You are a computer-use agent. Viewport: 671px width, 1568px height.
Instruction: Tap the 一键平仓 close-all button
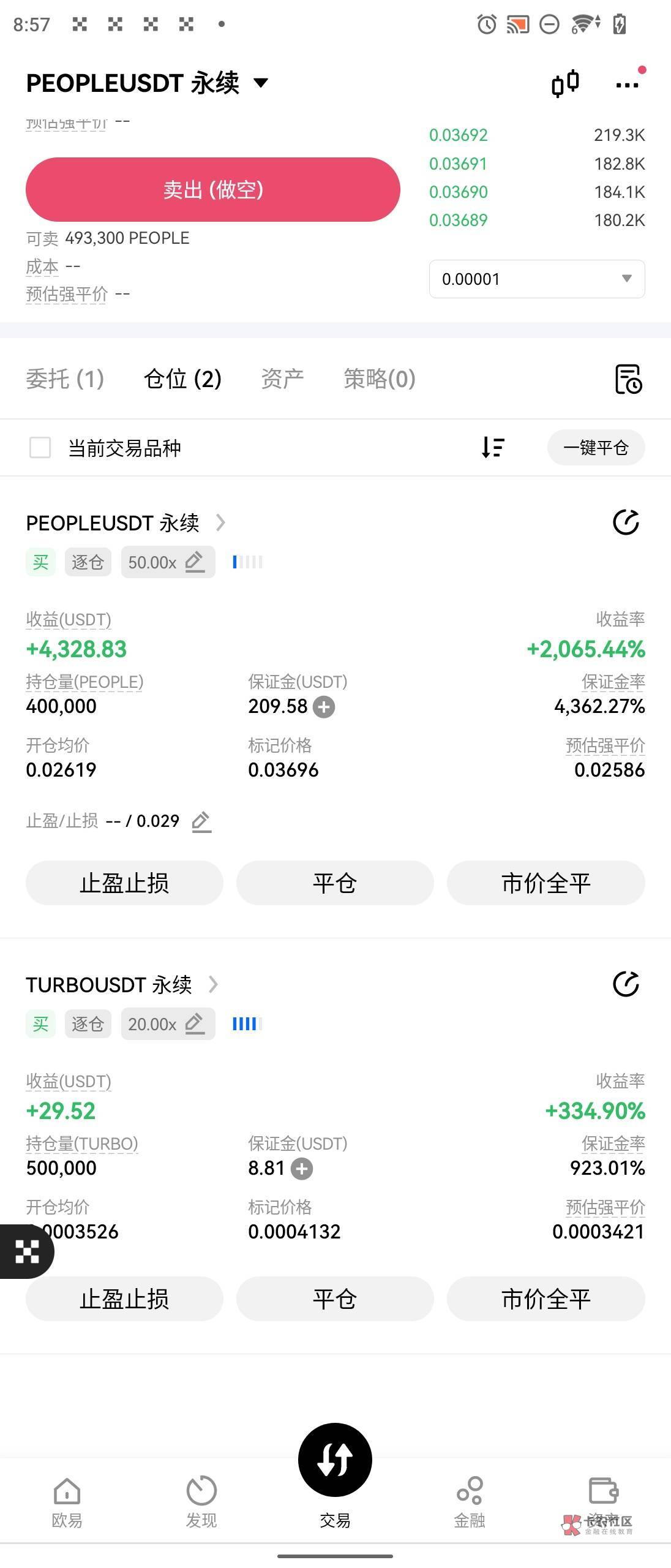(596, 448)
